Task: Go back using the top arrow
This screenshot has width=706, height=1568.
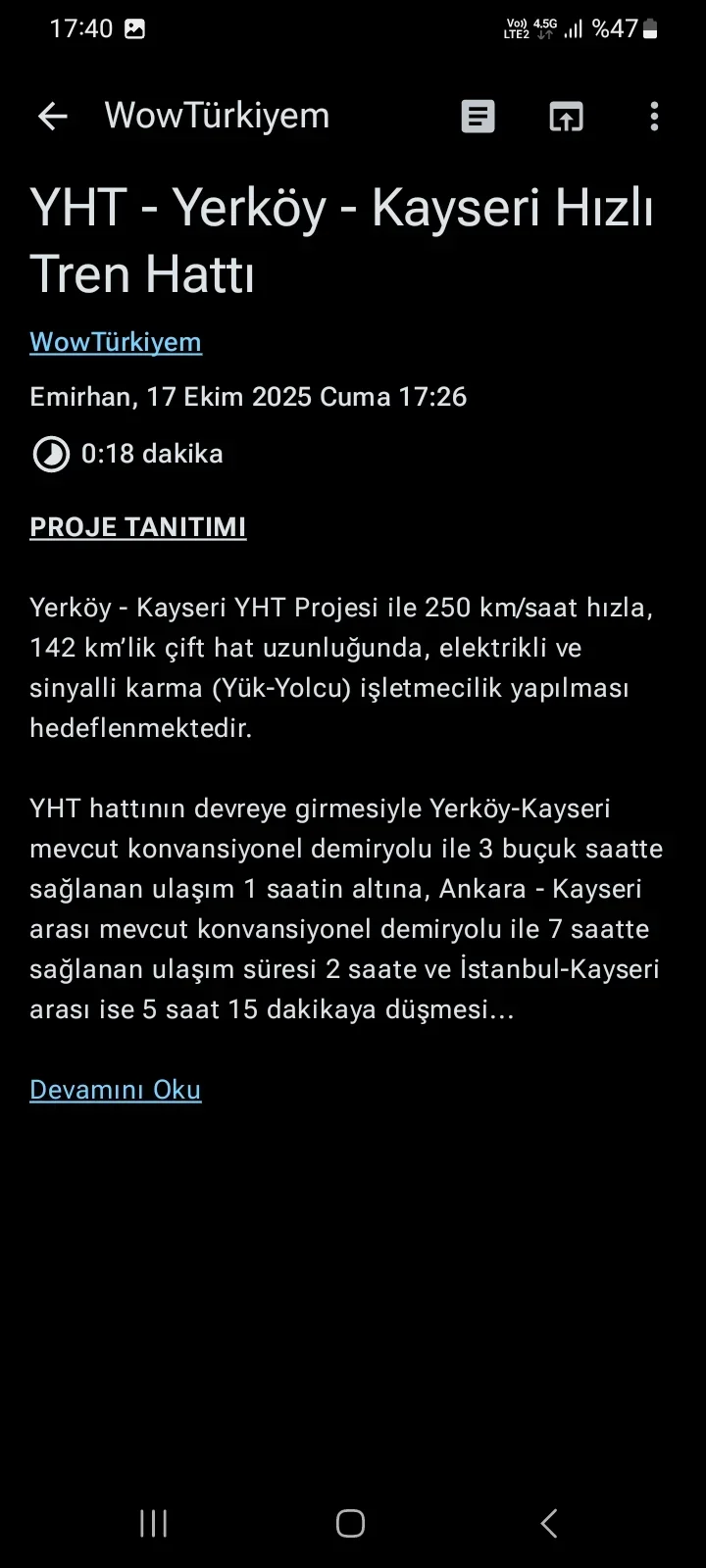Action: point(53,117)
